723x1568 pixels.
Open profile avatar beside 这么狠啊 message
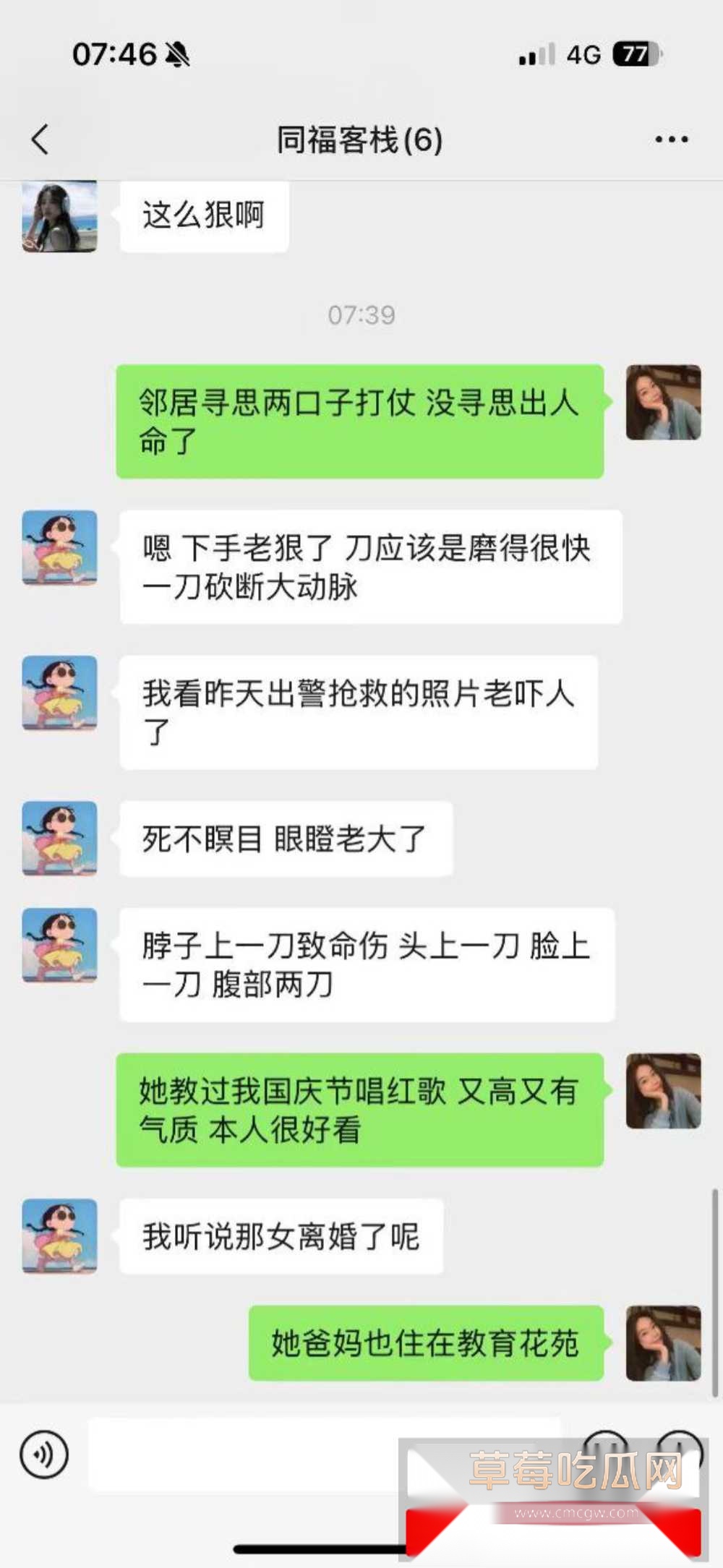click(x=59, y=217)
